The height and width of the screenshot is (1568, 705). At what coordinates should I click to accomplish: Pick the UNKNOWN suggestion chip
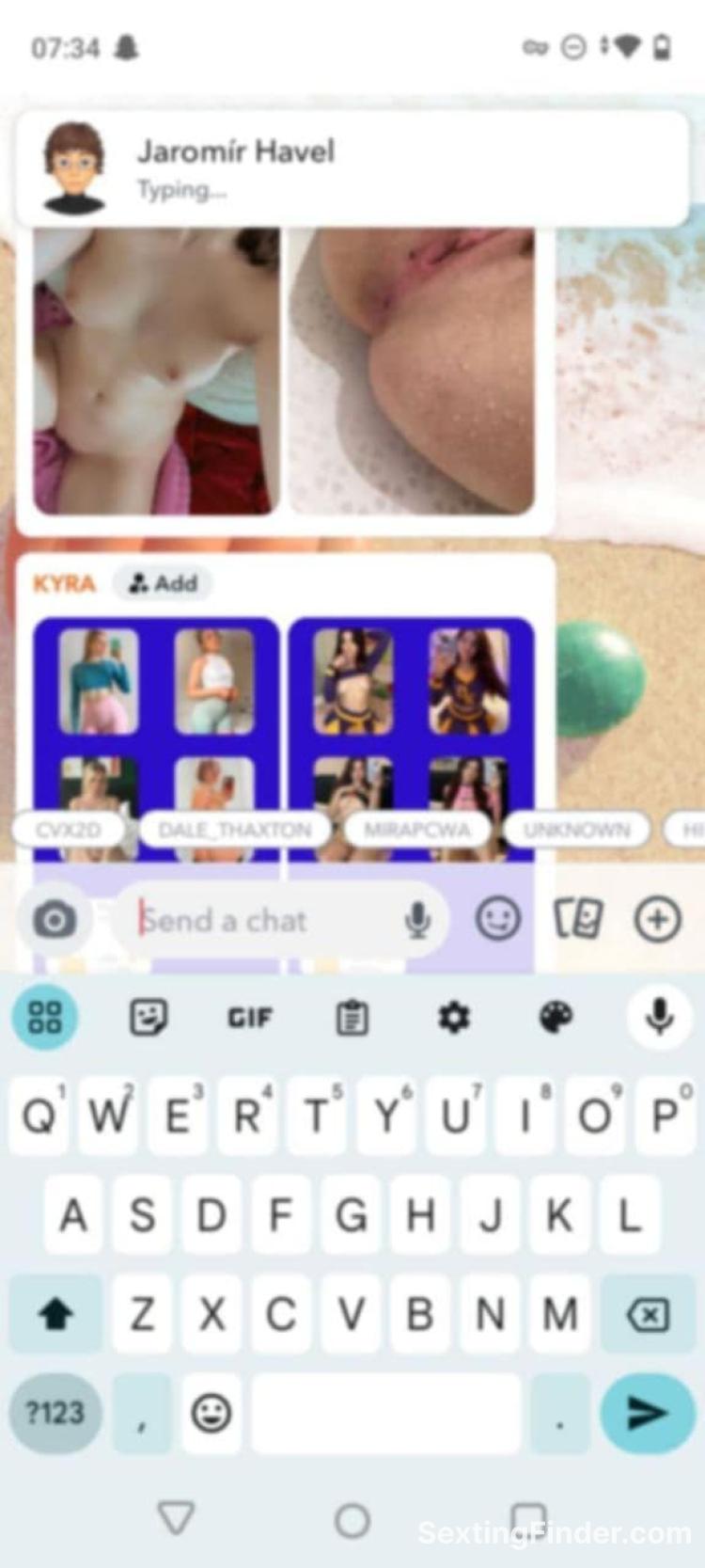[x=576, y=830]
